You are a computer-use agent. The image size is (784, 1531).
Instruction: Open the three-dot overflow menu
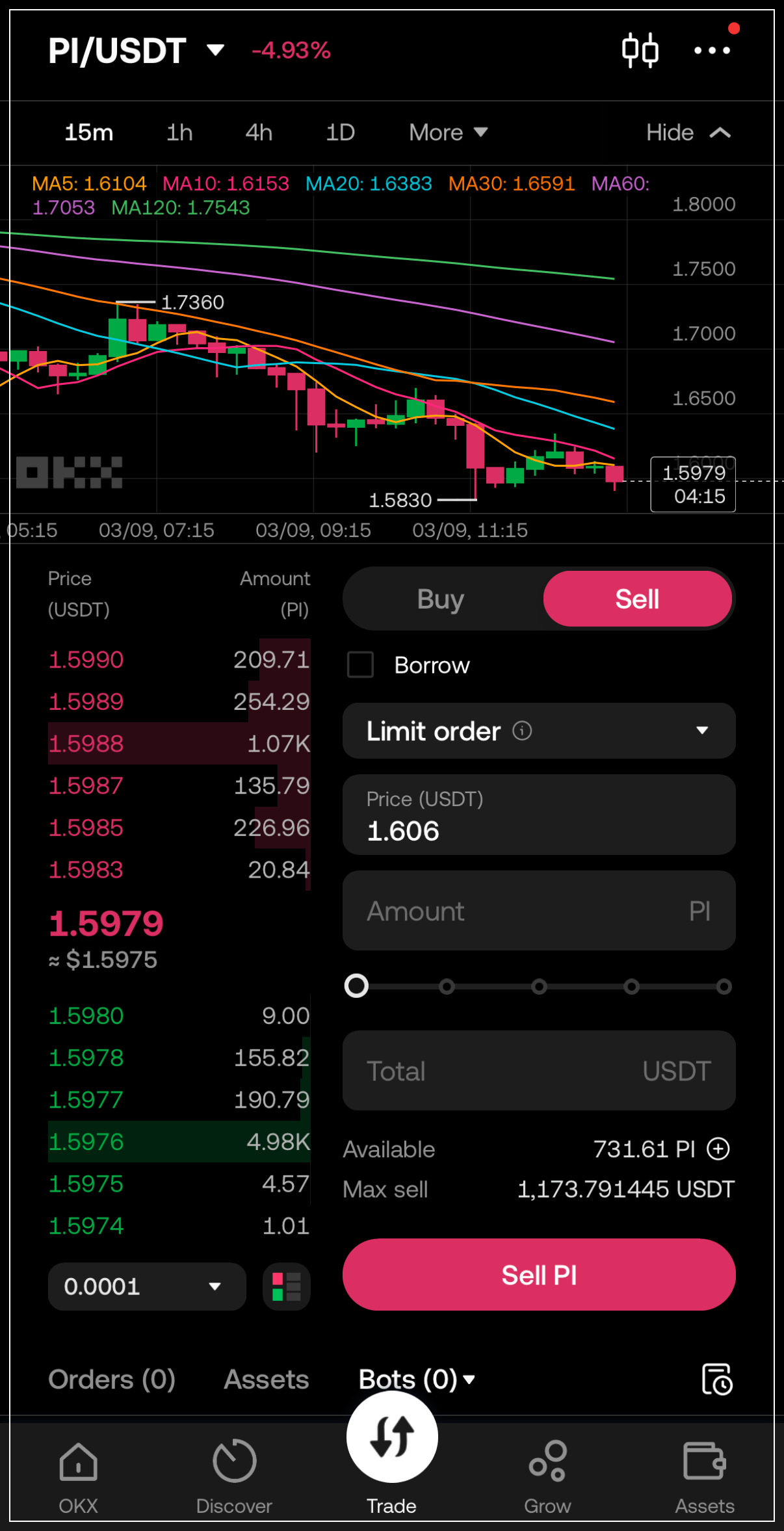point(712,50)
